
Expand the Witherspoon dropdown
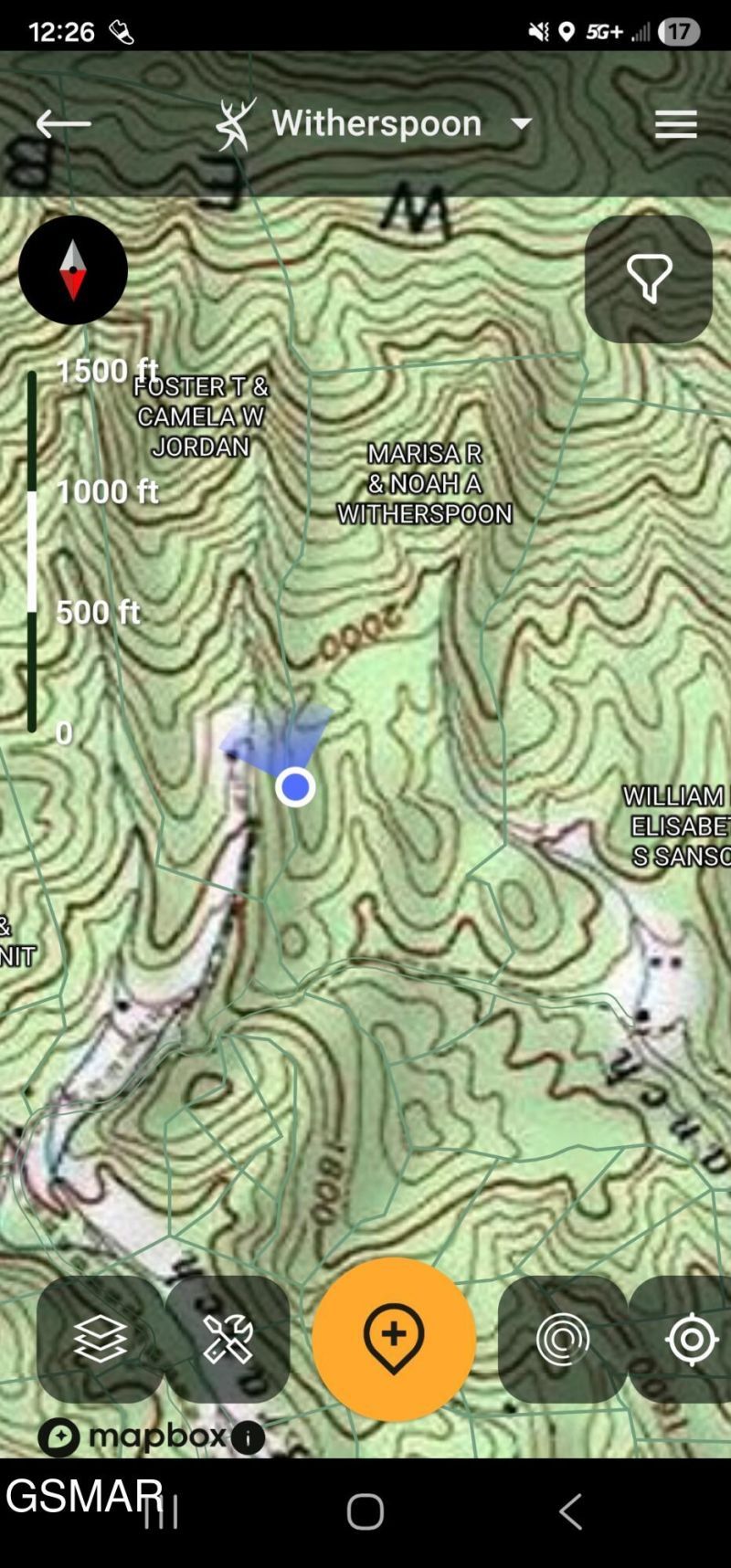point(522,123)
